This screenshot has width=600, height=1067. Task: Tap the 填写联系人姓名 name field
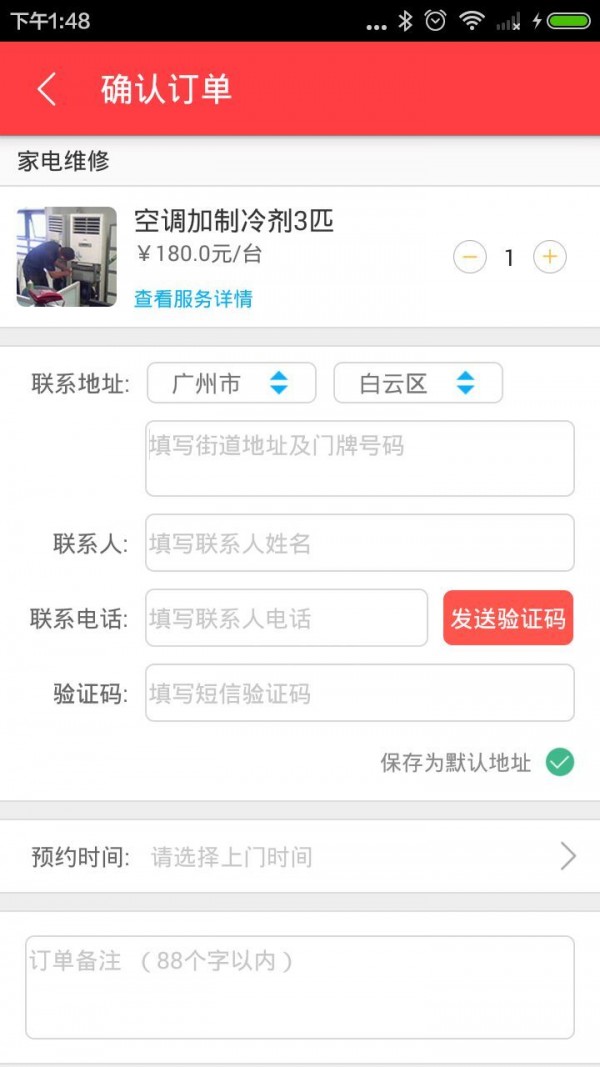tap(360, 543)
